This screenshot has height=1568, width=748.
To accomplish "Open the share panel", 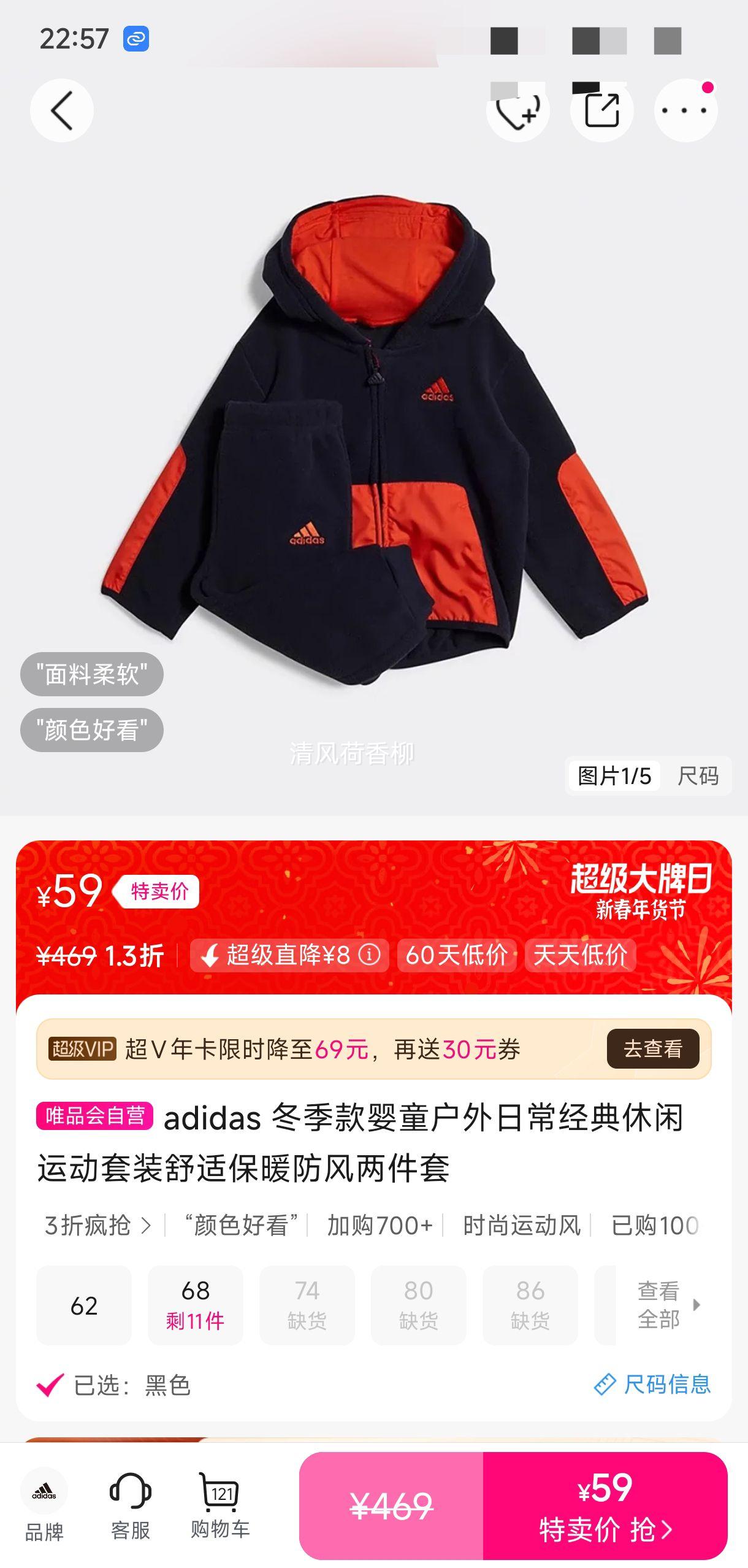I will (601, 110).
